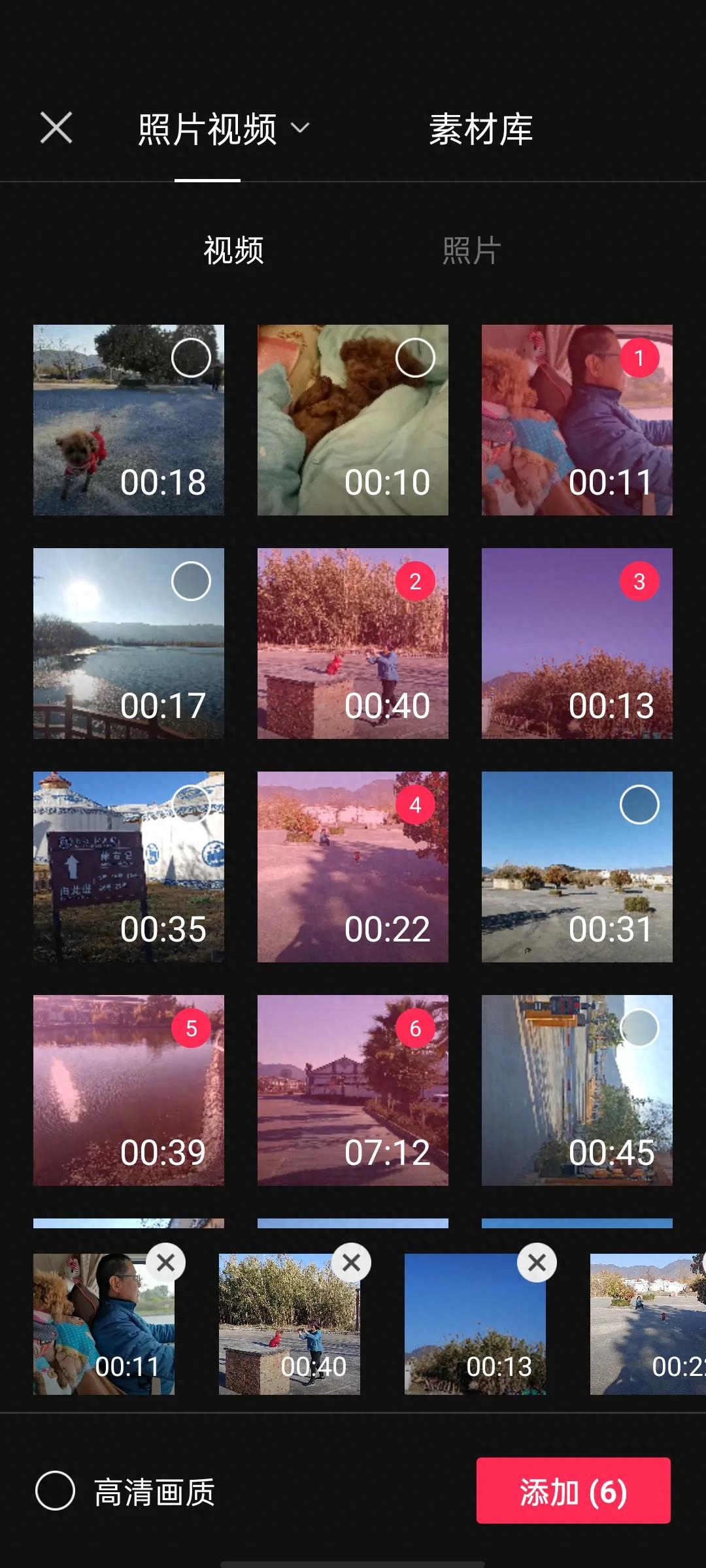
Task: Remove the 00:40 clip from selection tray
Action: pyautogui.click(x=352, y=1263)
